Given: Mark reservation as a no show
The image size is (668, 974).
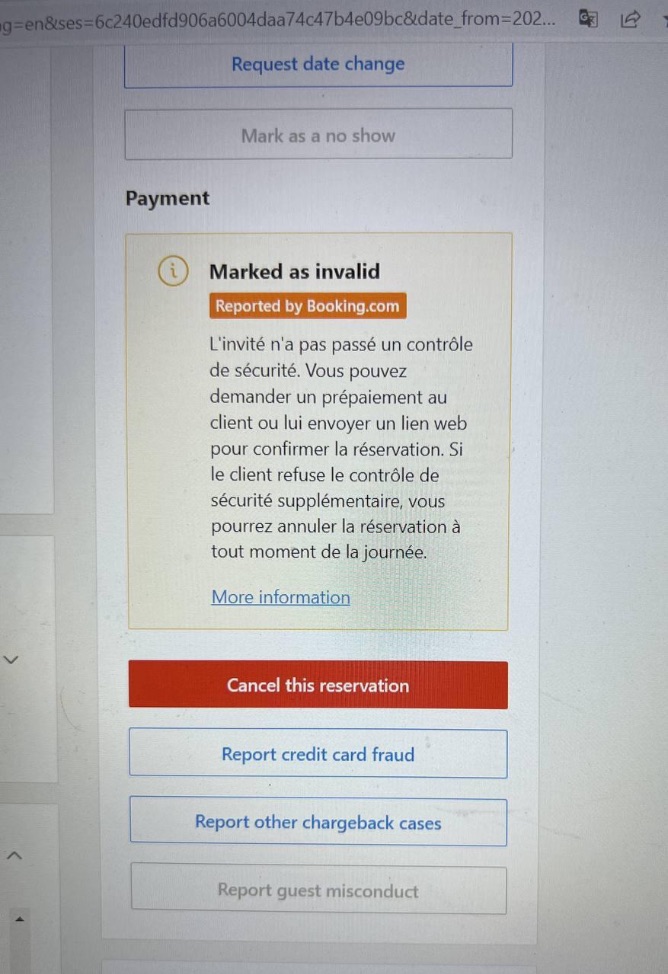Looking at the screenshot, I should pos(318,135).
